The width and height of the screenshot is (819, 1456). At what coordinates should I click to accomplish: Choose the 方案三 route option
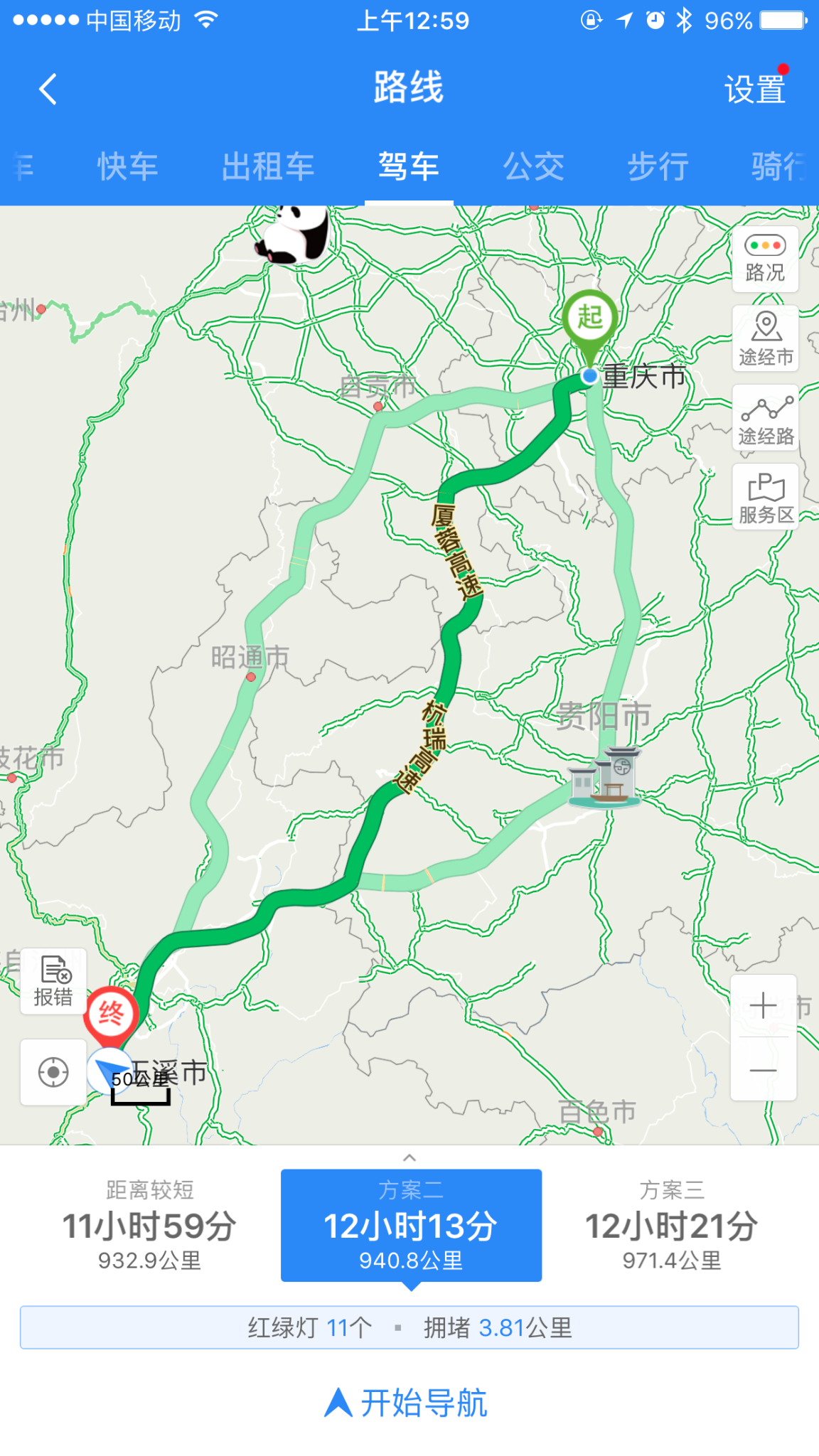(671, 1225)
